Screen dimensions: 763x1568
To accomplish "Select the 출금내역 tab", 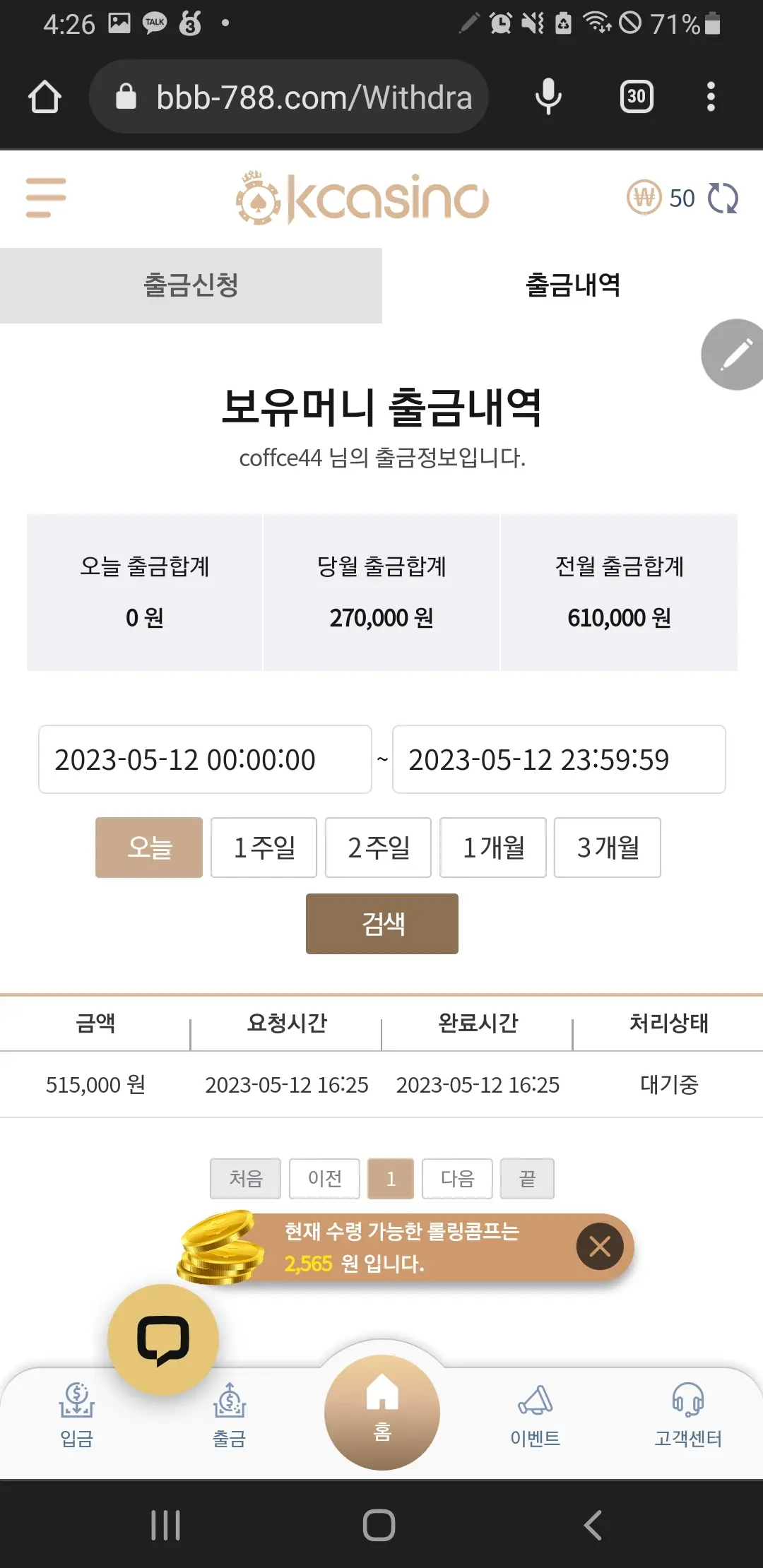I will [572, 285].
